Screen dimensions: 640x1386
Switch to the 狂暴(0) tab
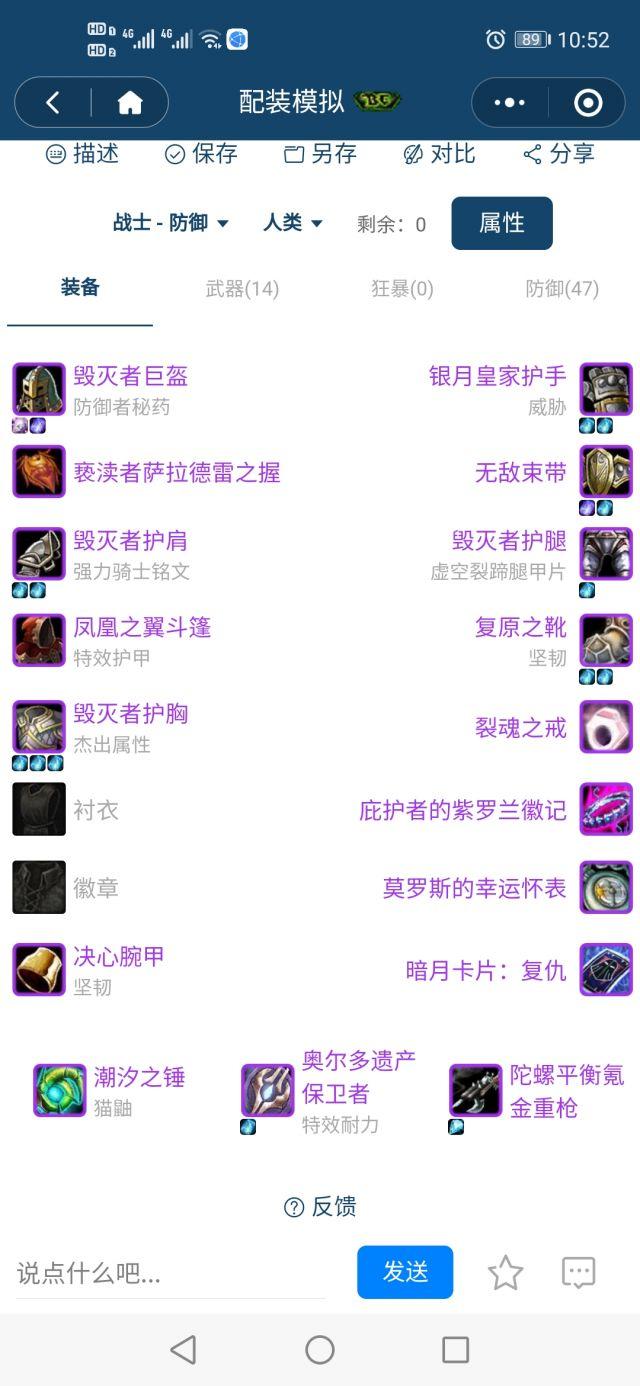402,289
